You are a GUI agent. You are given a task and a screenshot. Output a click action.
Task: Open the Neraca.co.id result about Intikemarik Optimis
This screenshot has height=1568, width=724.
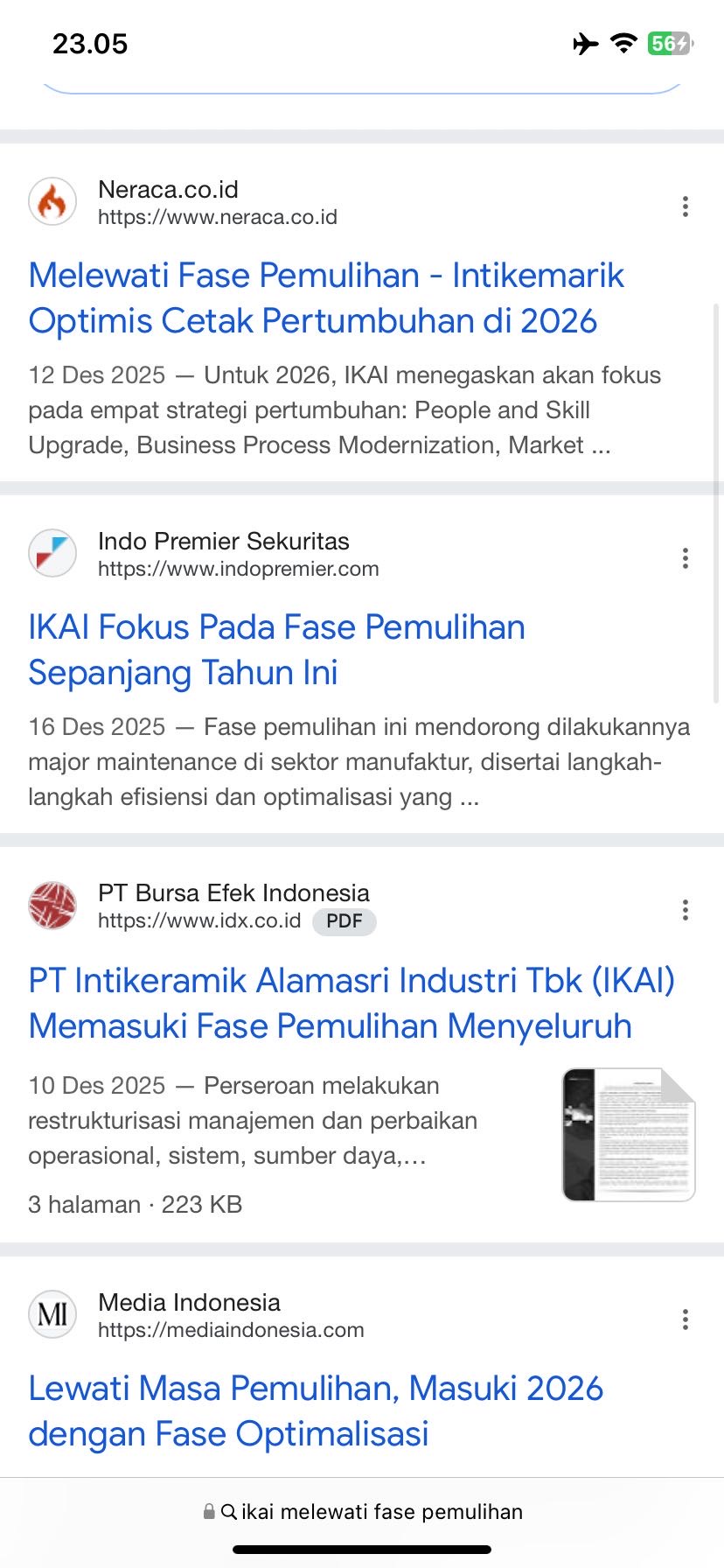click(325, 298)
